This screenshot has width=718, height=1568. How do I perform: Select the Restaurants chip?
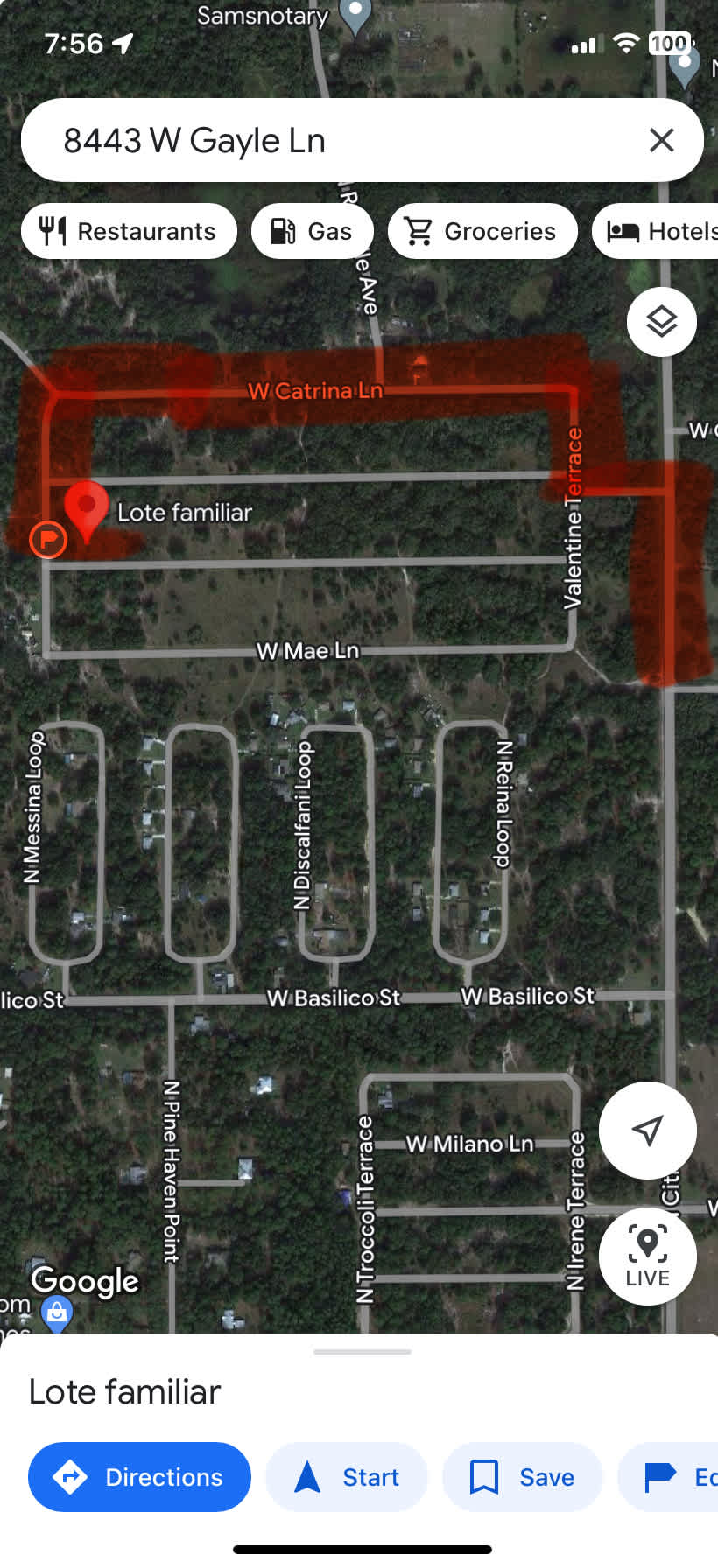point(129,231)
